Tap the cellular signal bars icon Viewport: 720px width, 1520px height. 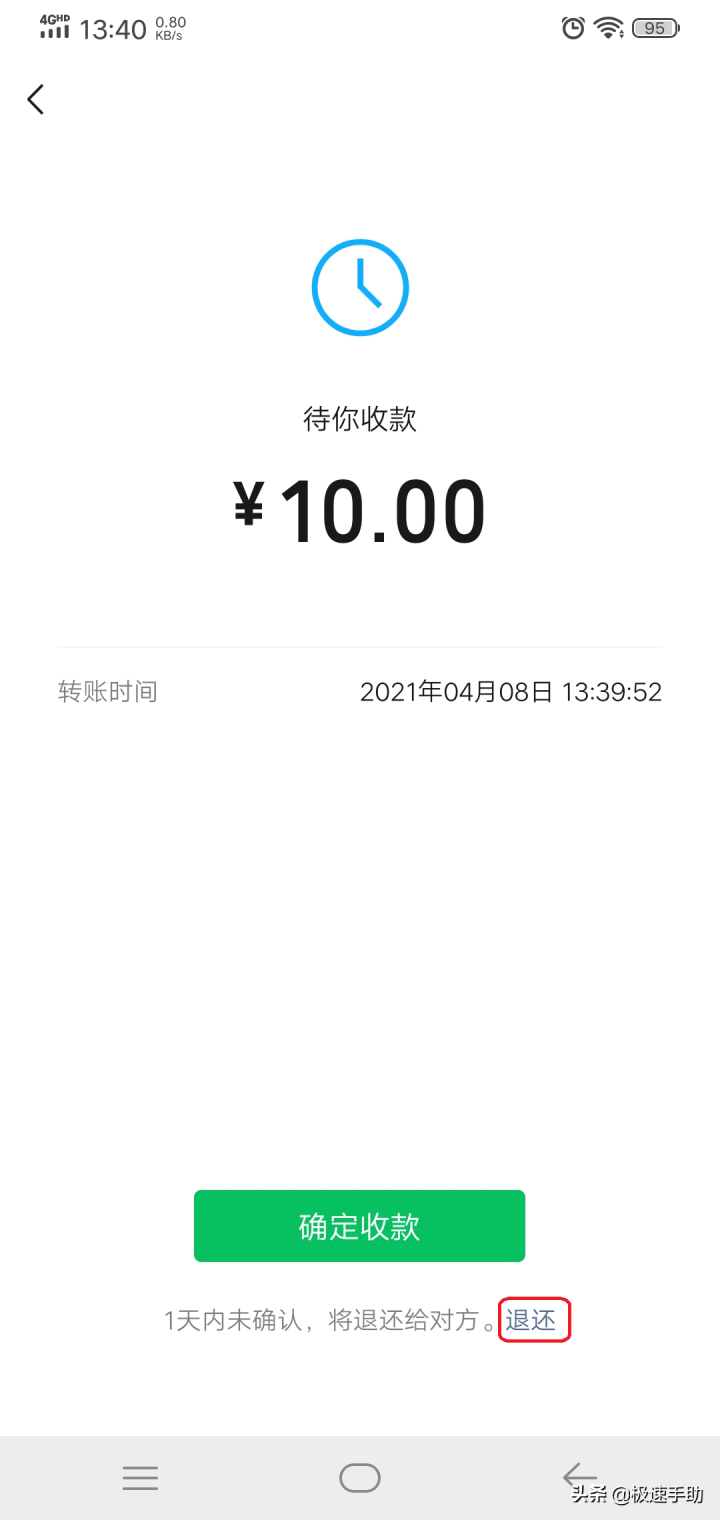pyautogui.click(x=53, y=32)
